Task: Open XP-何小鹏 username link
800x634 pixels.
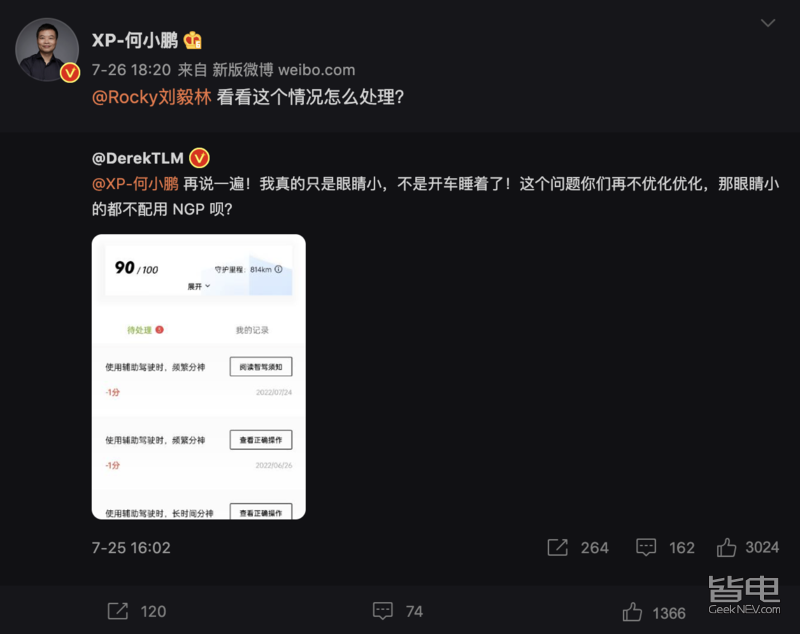Action: coord(135,40)
